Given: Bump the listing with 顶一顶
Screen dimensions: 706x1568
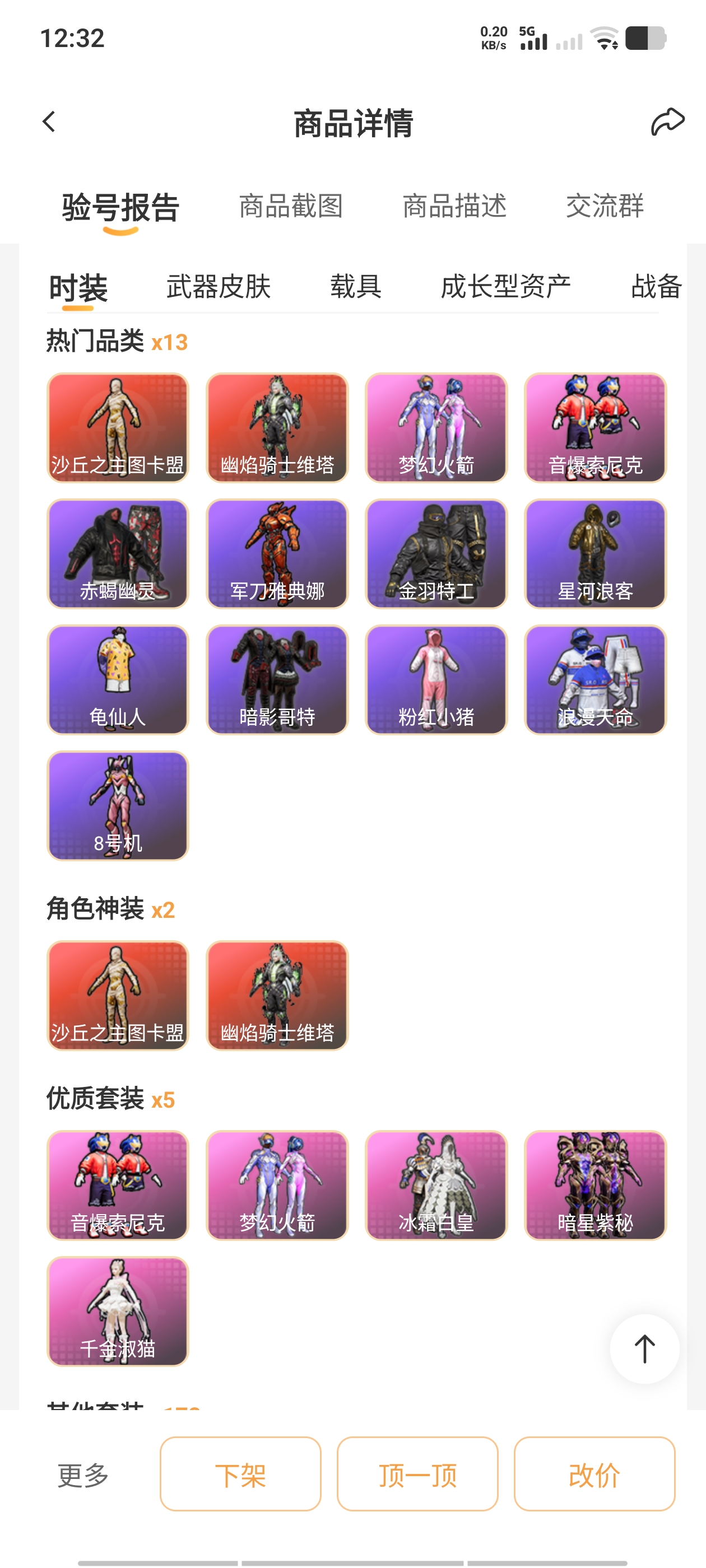Looking at the screenshot, I should (x=417, y=1474).
